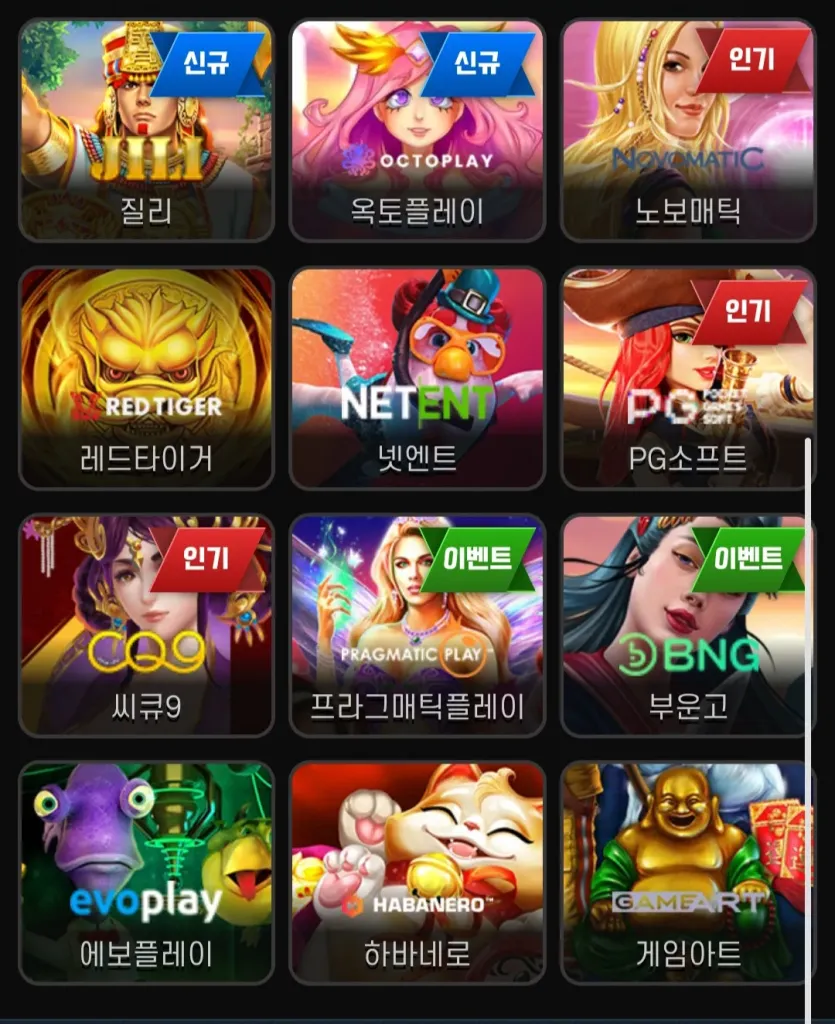Image resolution: width=835 pixels, height=1024 pixels.
Task: Select the 하바네로 provider tile
Action: 417,873
